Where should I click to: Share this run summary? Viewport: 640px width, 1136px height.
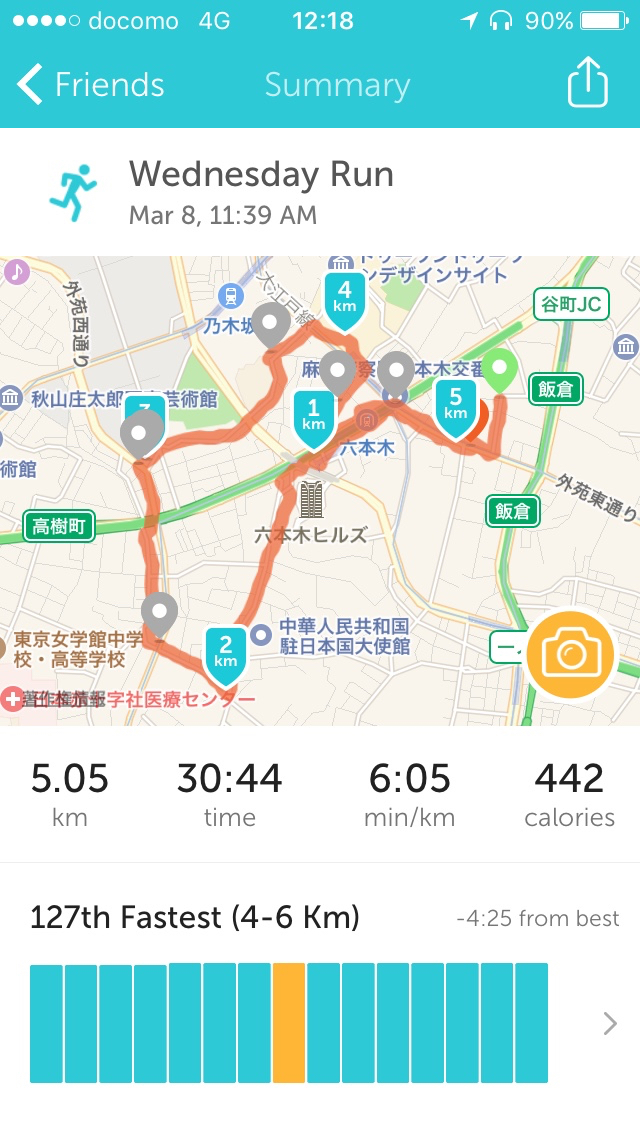pos(587,84)
